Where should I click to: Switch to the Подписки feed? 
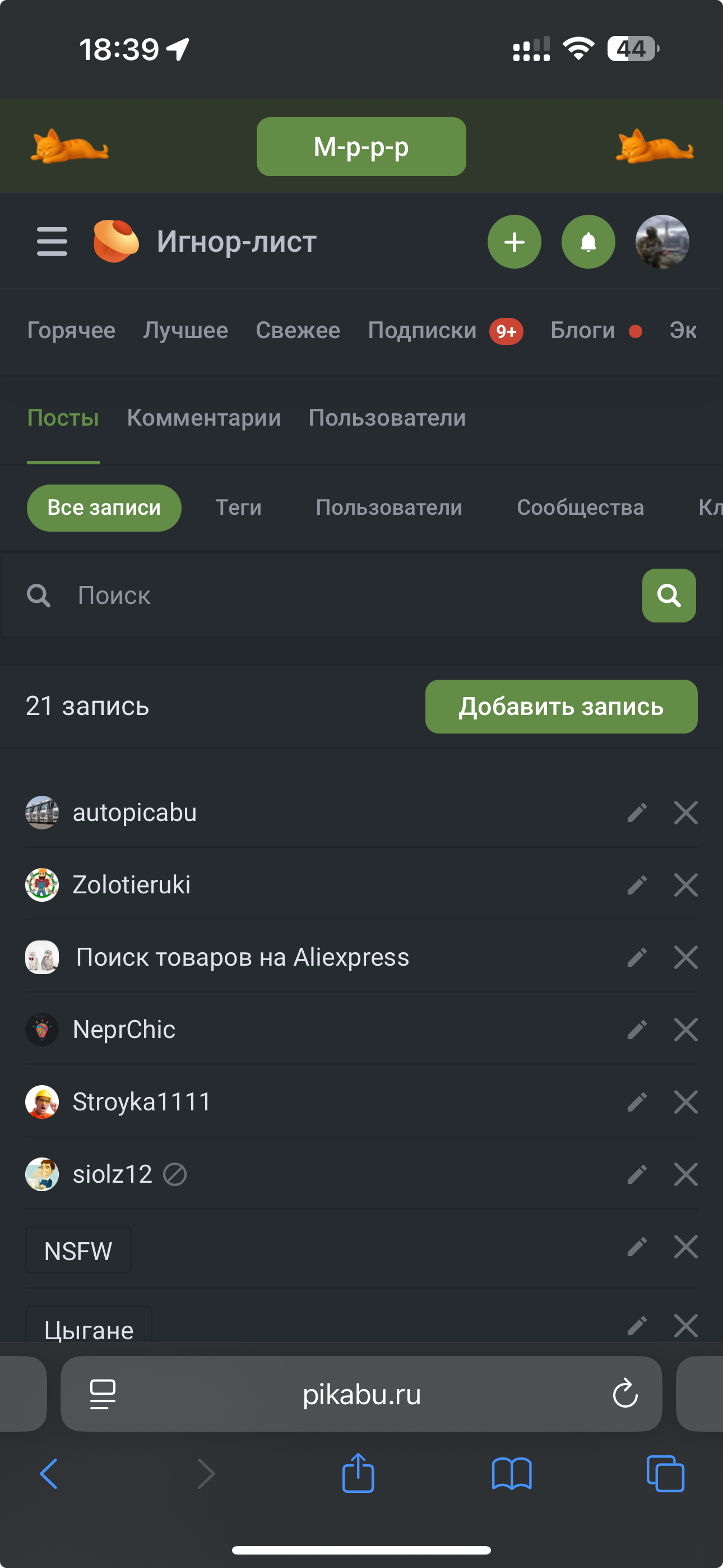423,330
